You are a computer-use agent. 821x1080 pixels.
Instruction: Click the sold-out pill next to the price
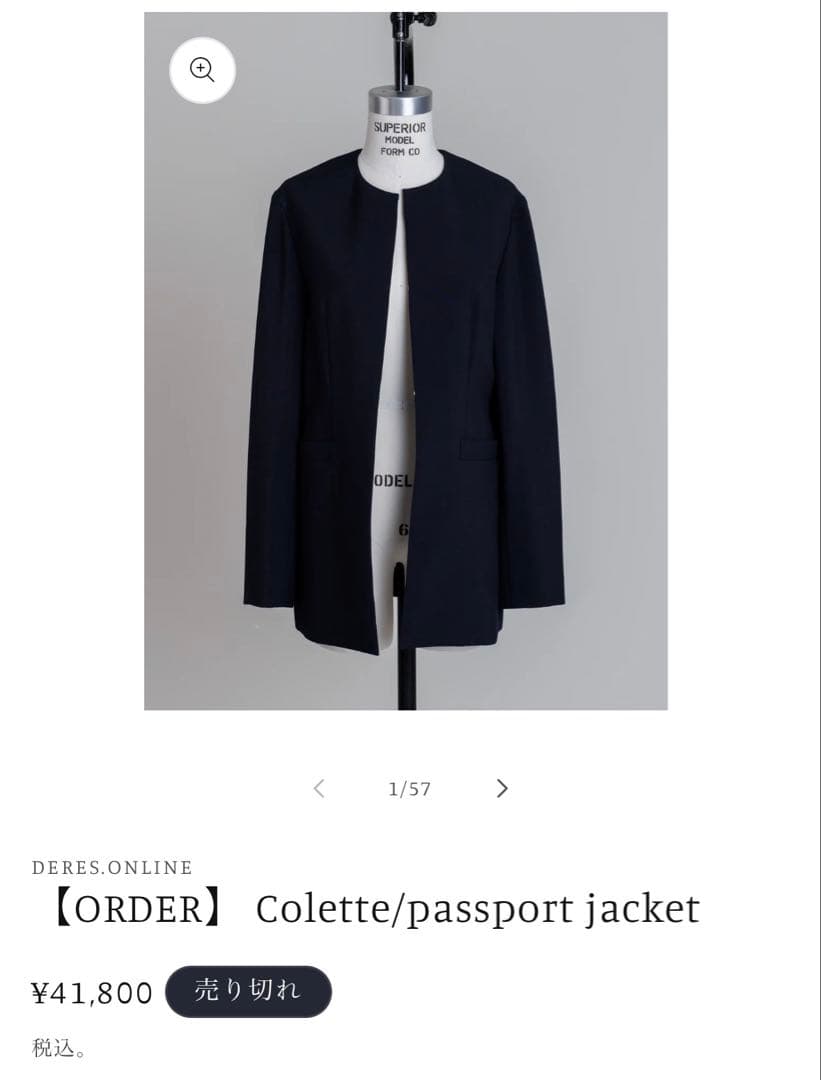click(248, 991)
